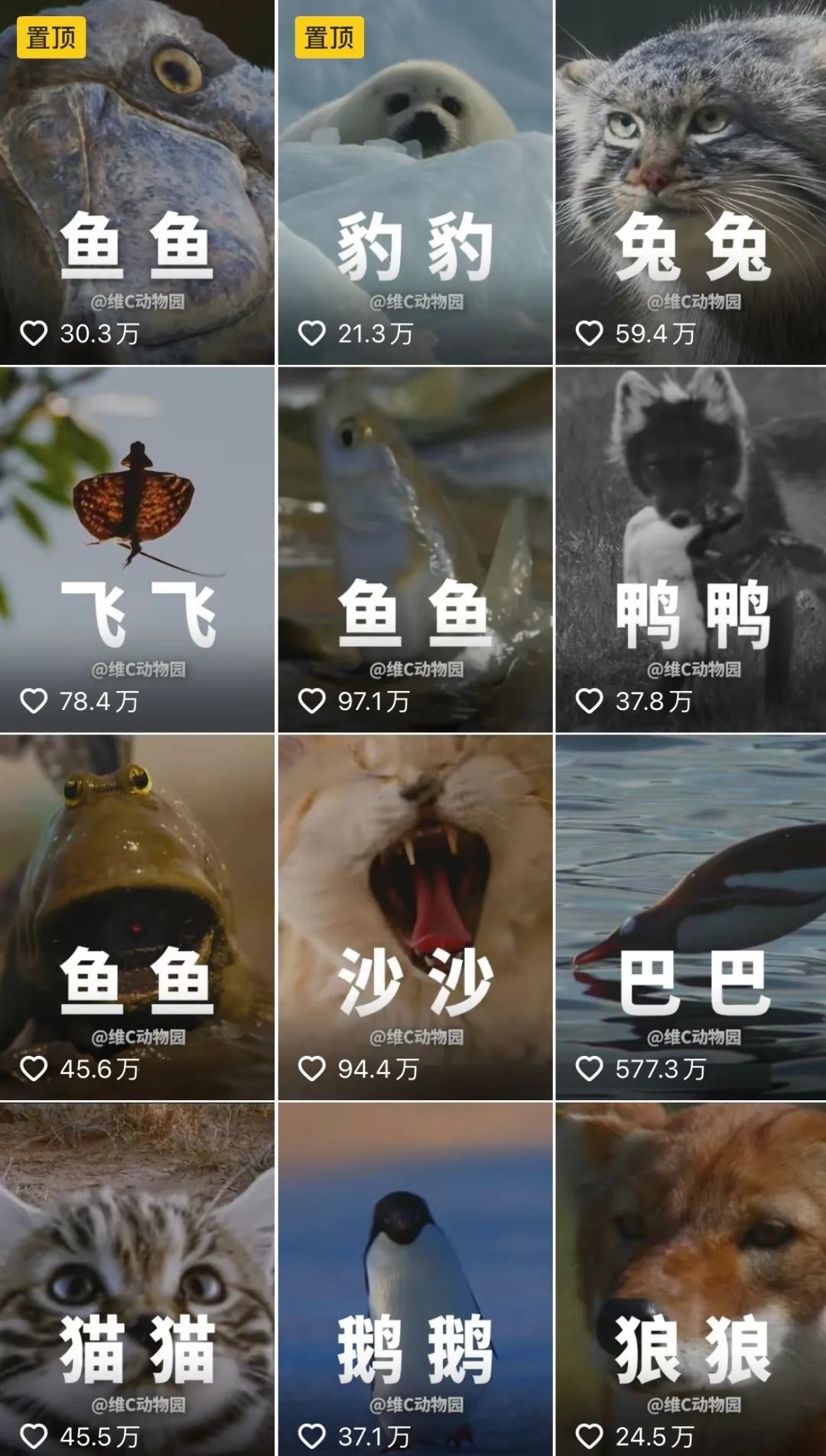The height and width of the screenshot is (1456, 826).
Task: Open the @维C动物园 watermark on the 兔兔 video
Action: point(698,301)
